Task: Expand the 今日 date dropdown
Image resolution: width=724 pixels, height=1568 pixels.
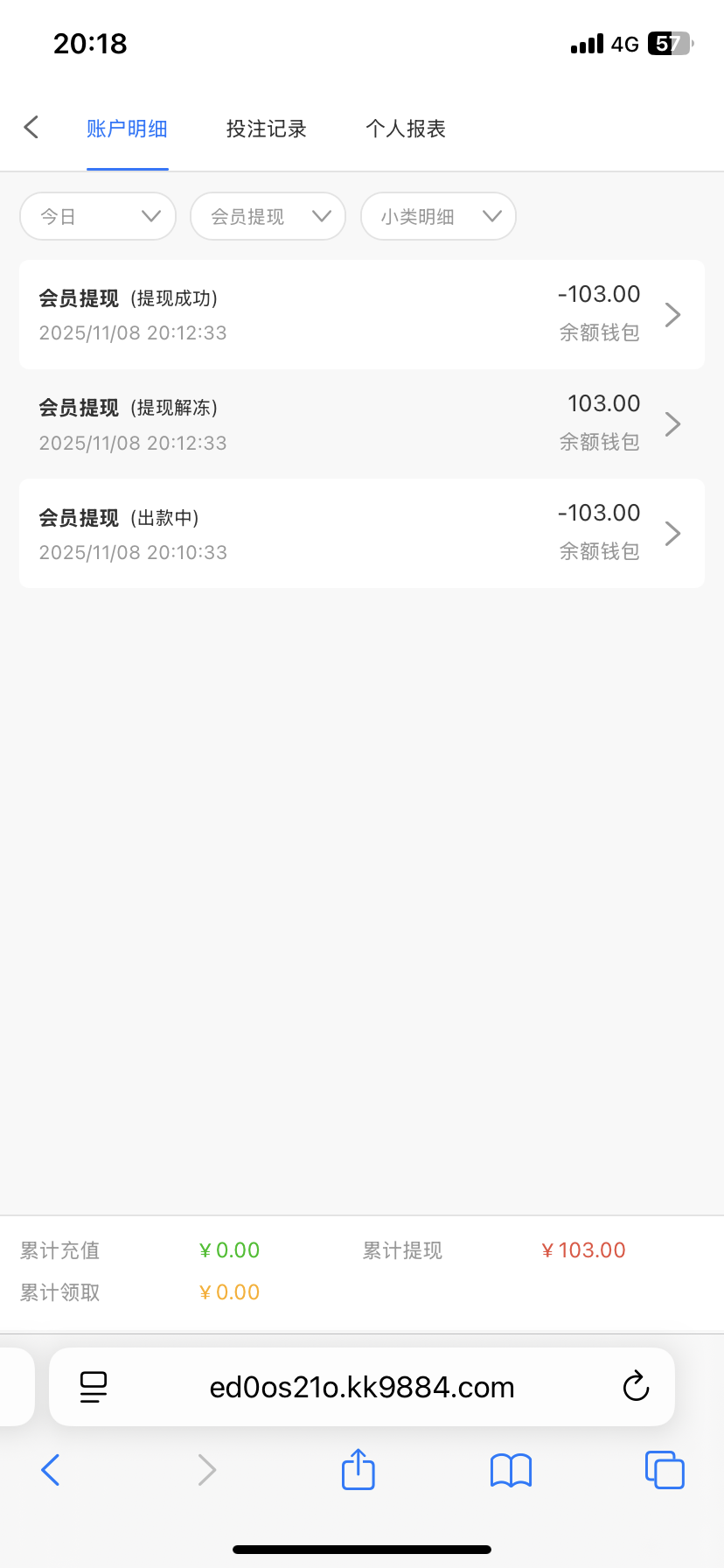Action: click(98, 216)
